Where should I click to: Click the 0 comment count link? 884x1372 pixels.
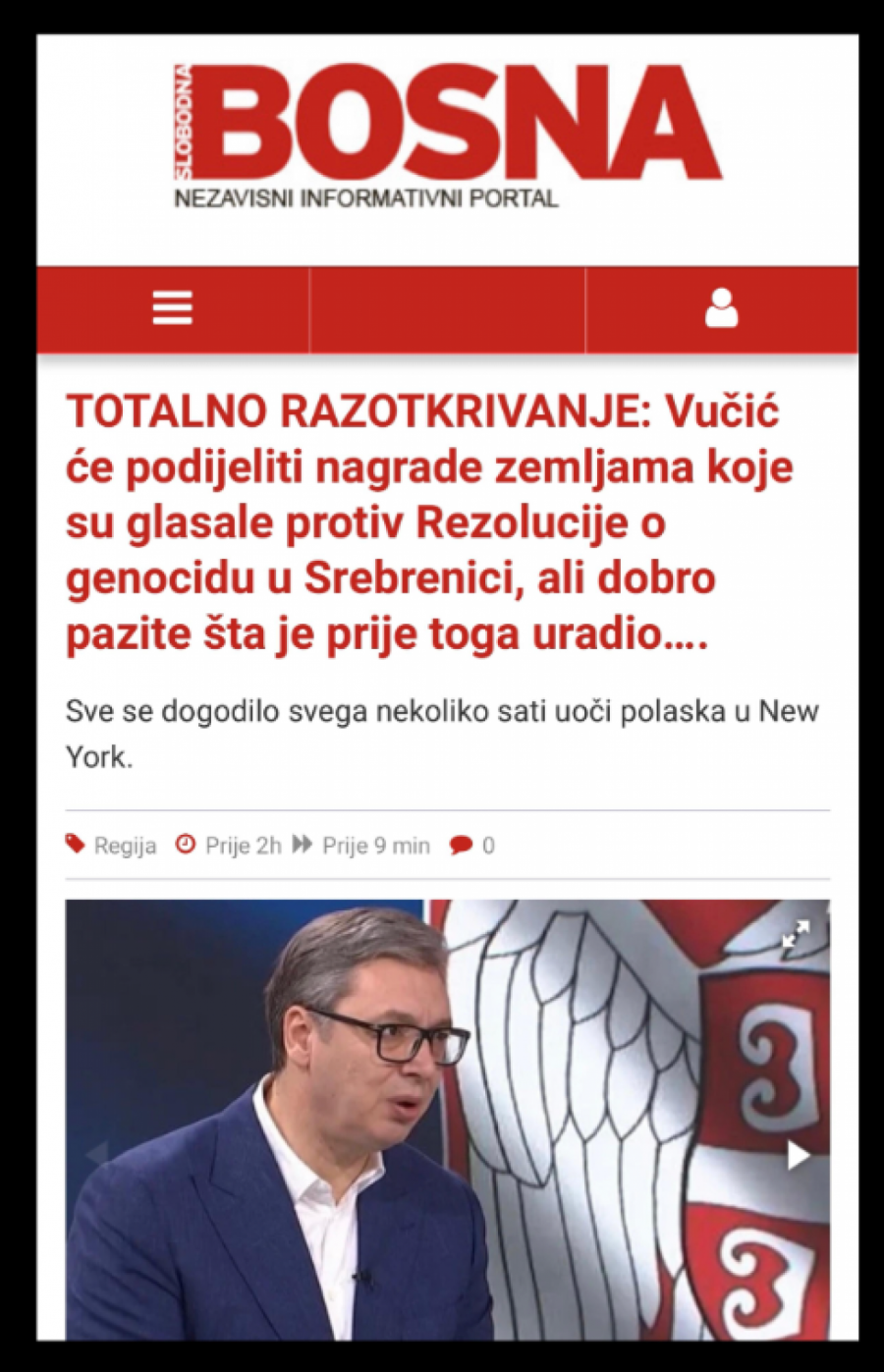click(x=487, y=845)
